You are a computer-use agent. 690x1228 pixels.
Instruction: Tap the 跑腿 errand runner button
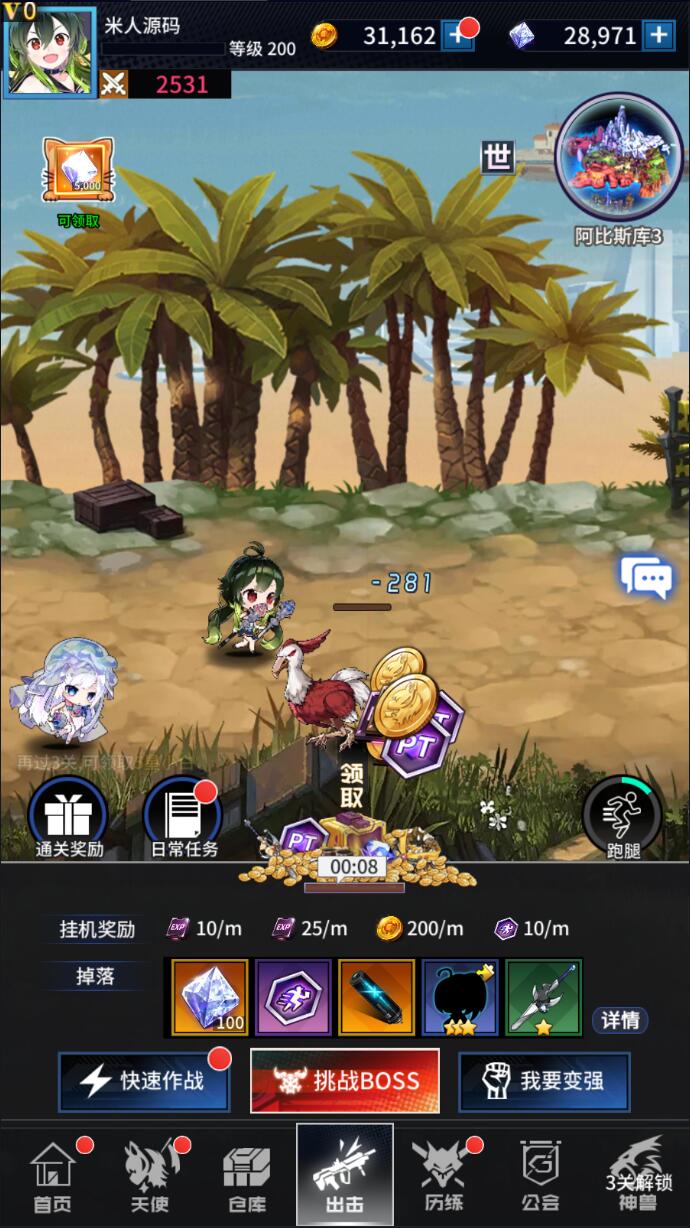click(622, 815)
